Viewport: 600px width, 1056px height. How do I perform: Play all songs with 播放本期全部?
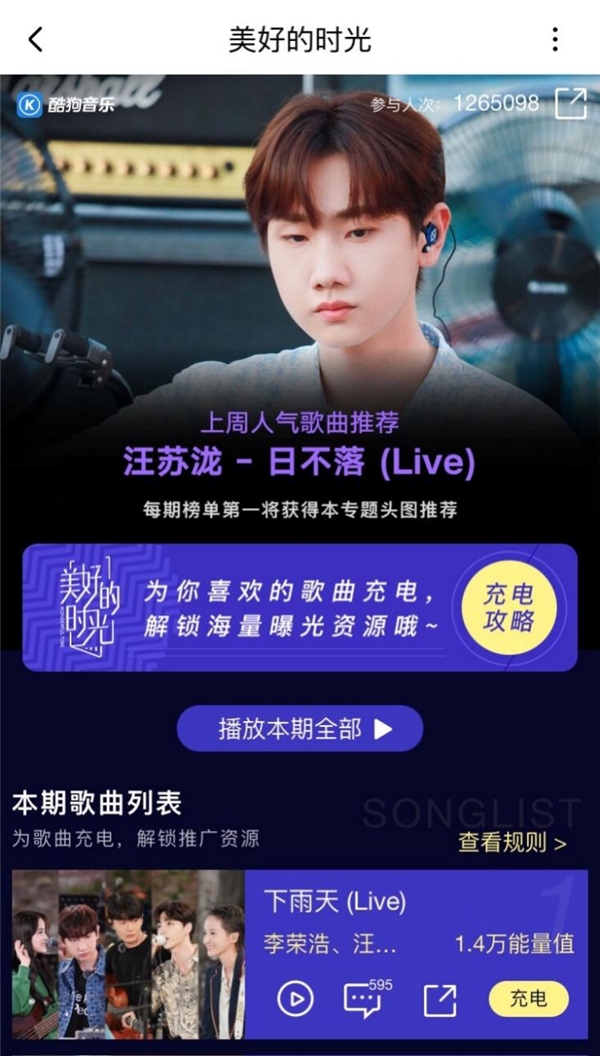coord(300,729)
